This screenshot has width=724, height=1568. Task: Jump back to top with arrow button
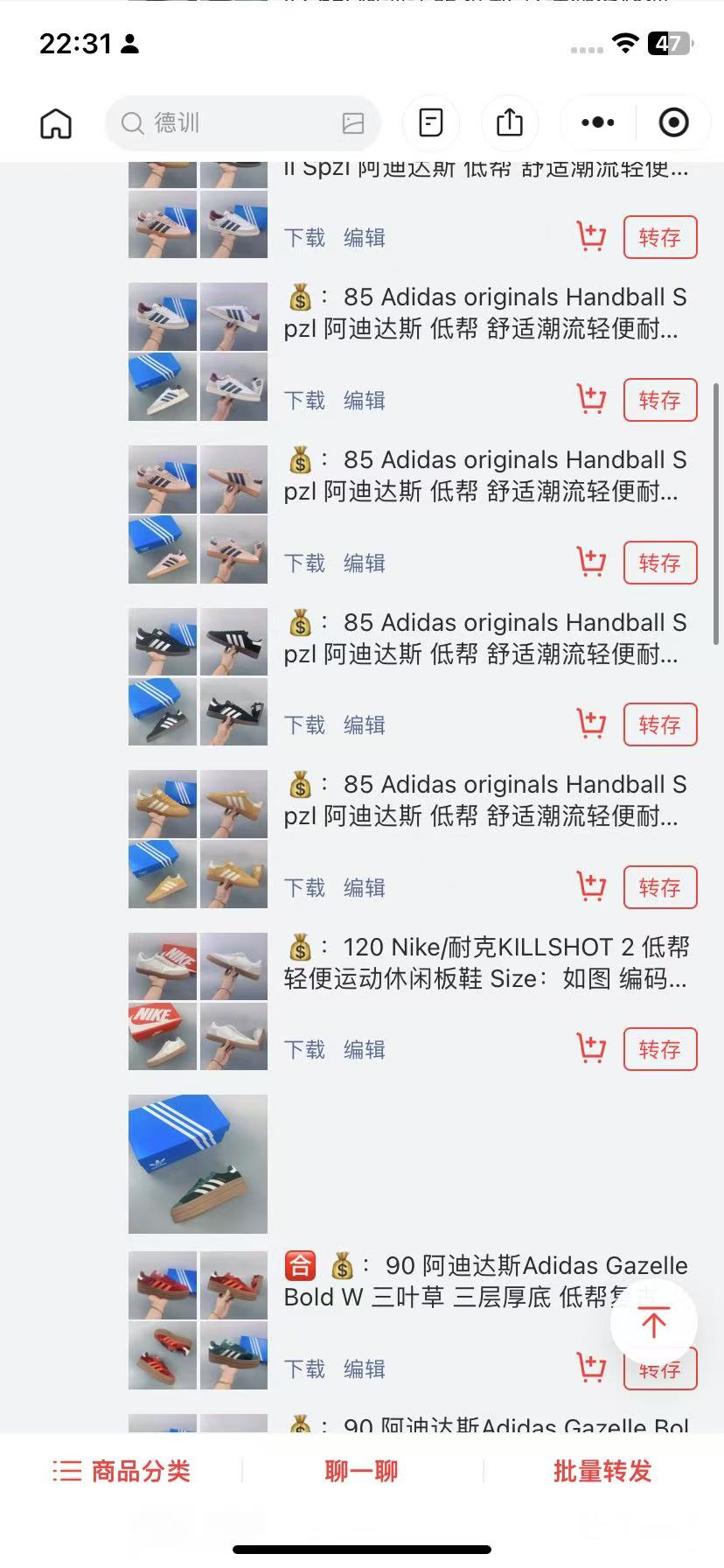653,1322
